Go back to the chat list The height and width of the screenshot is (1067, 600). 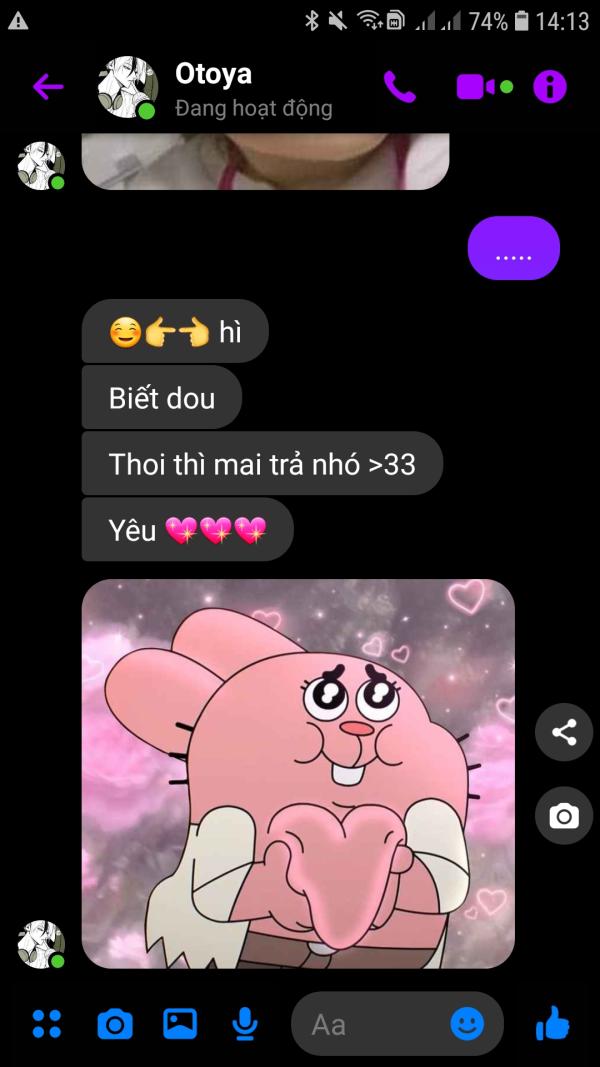(48, 87)
